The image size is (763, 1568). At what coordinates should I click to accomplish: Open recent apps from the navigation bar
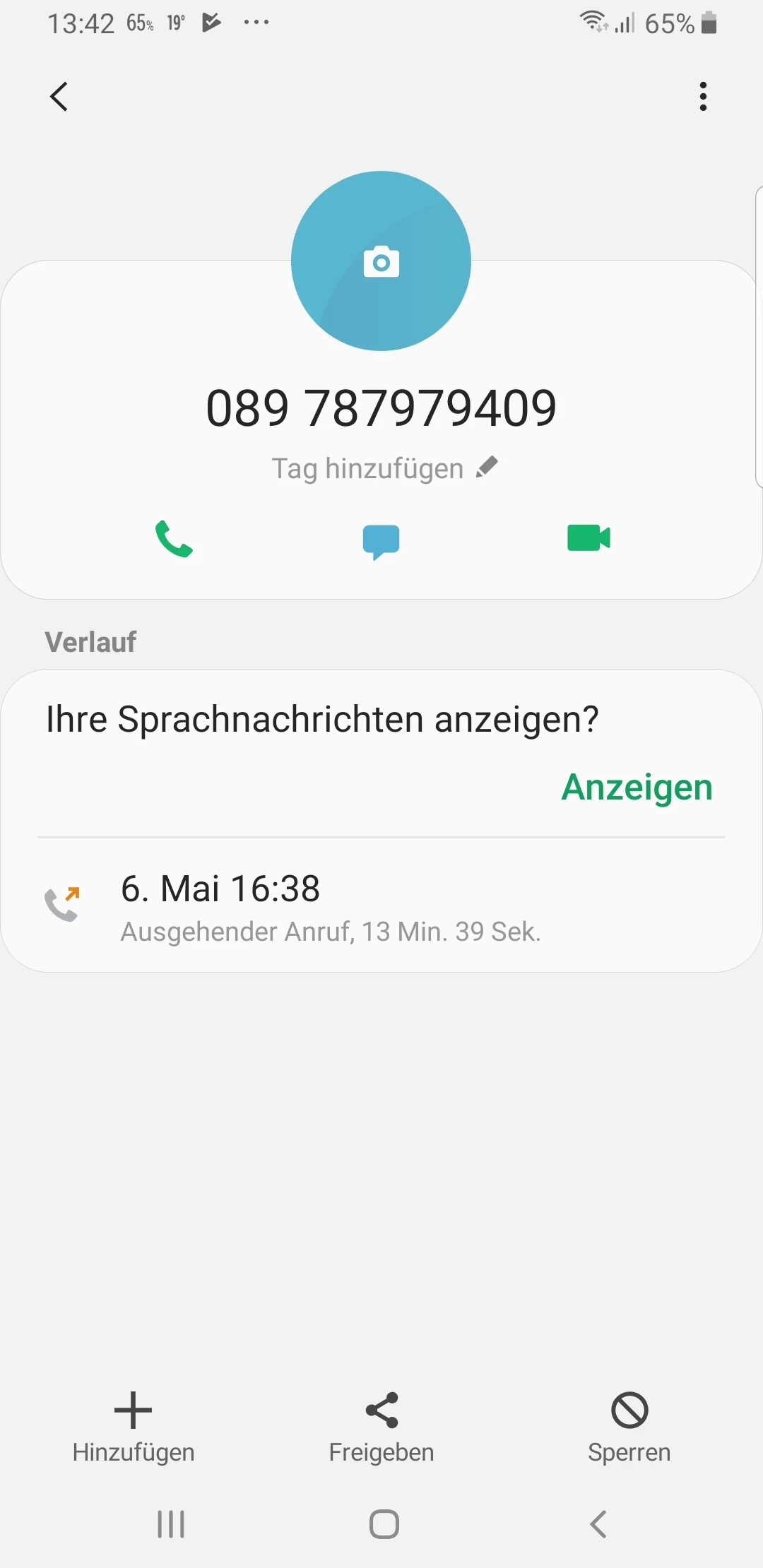pyautogui.click(x=171, y=1524)
